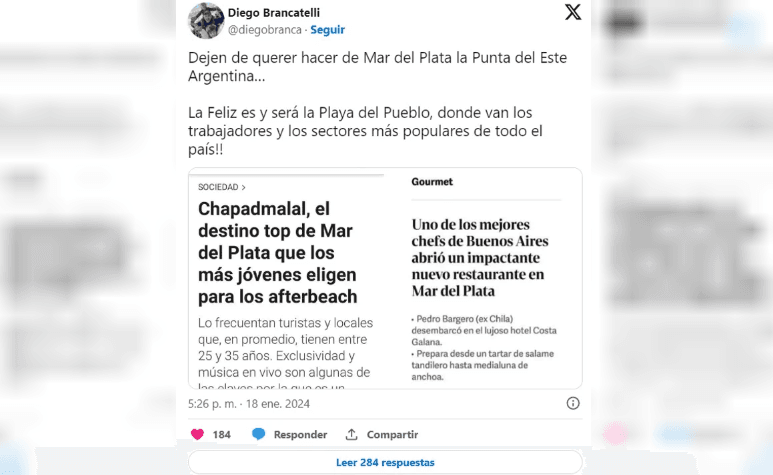
Task: Read the 284 replies
Action: click(385, 462)
